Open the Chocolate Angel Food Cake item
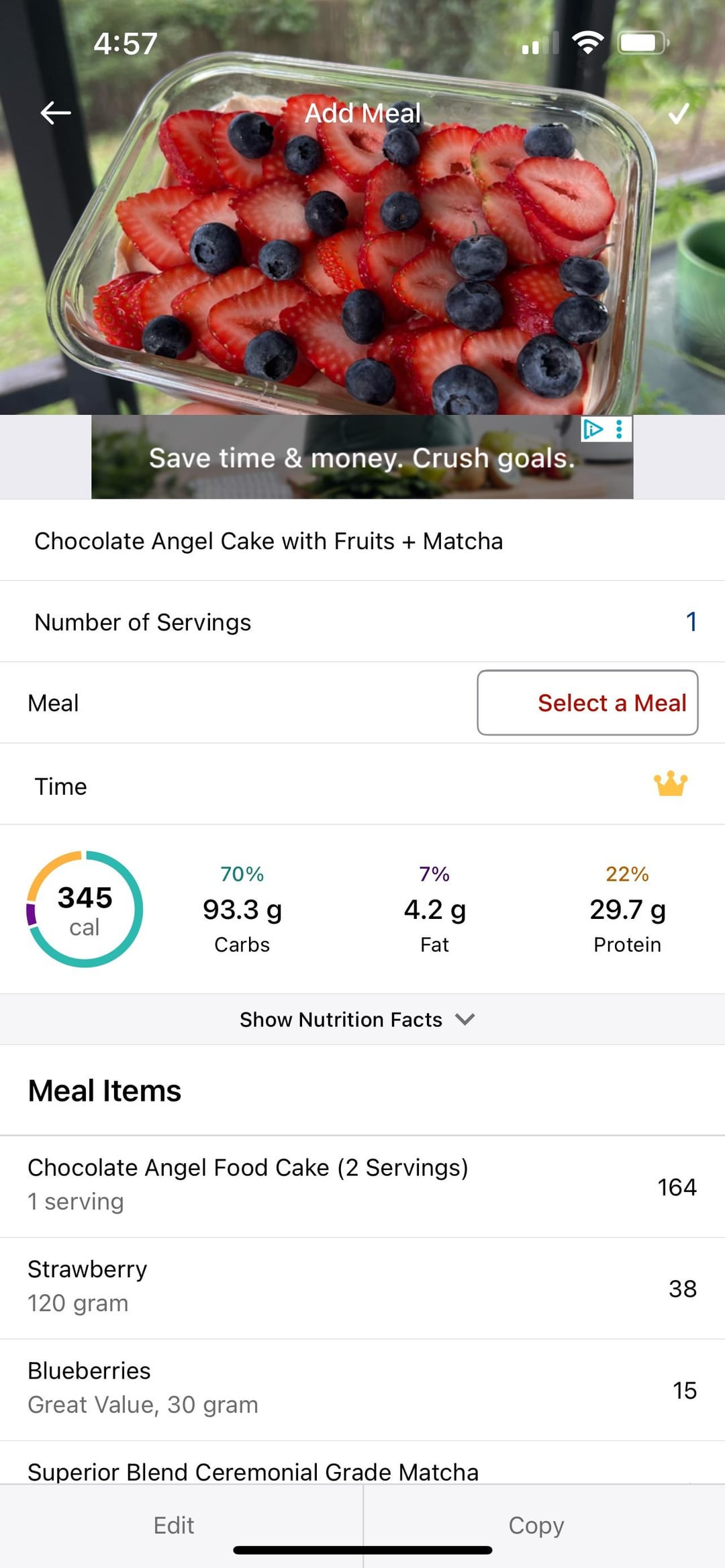 pyautogui.click(x=362, y=1186)
